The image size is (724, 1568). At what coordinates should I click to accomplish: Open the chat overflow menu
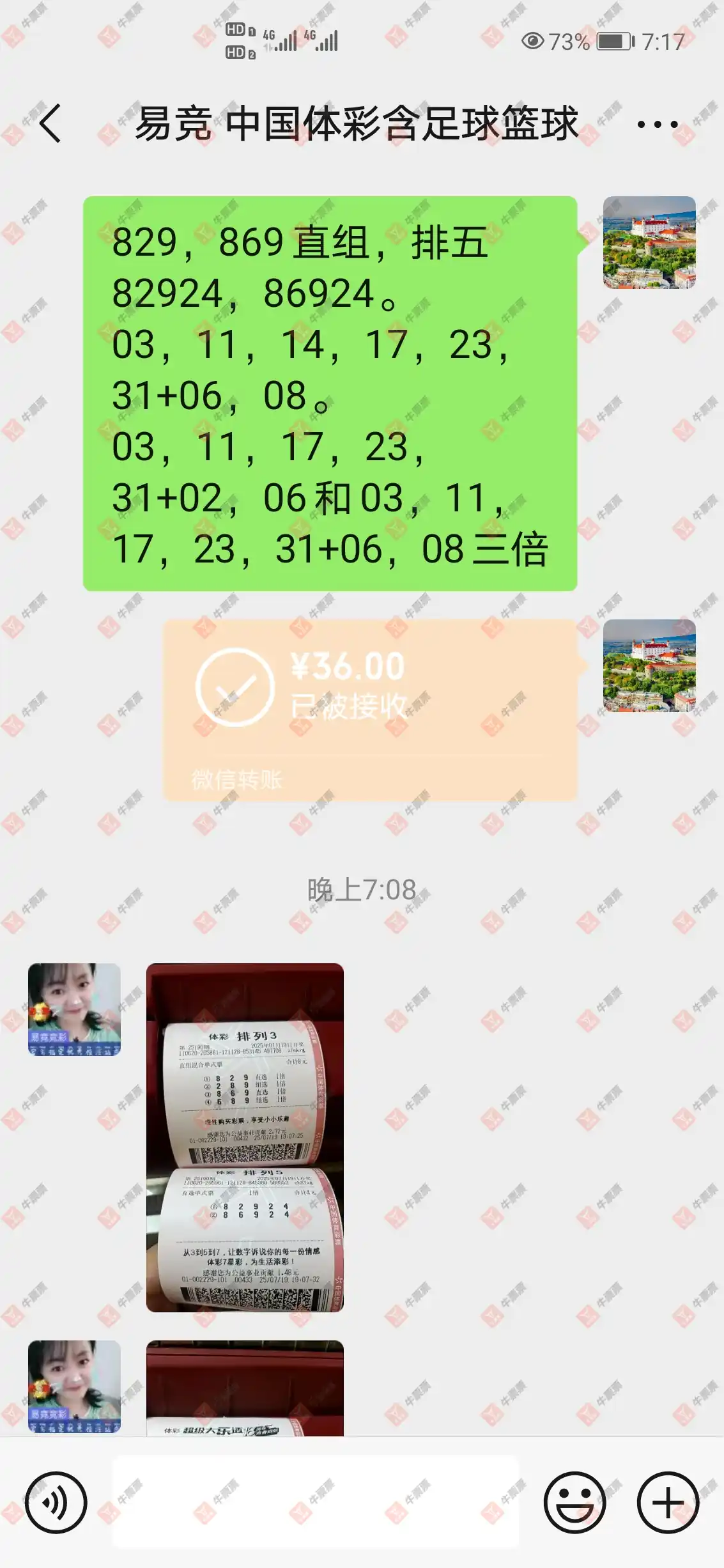tap(657, 124)
